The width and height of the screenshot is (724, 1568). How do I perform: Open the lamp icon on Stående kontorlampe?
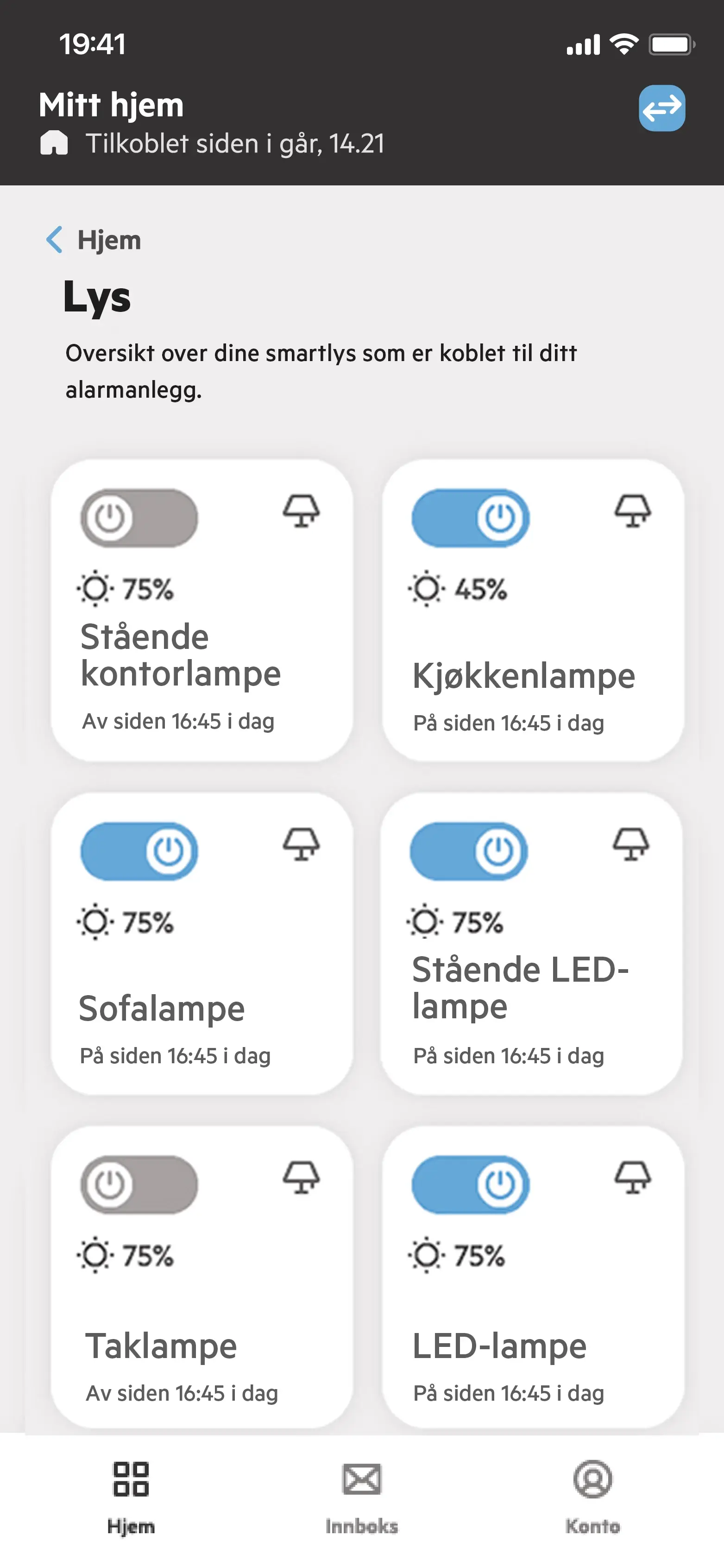(x=301, y=511)
